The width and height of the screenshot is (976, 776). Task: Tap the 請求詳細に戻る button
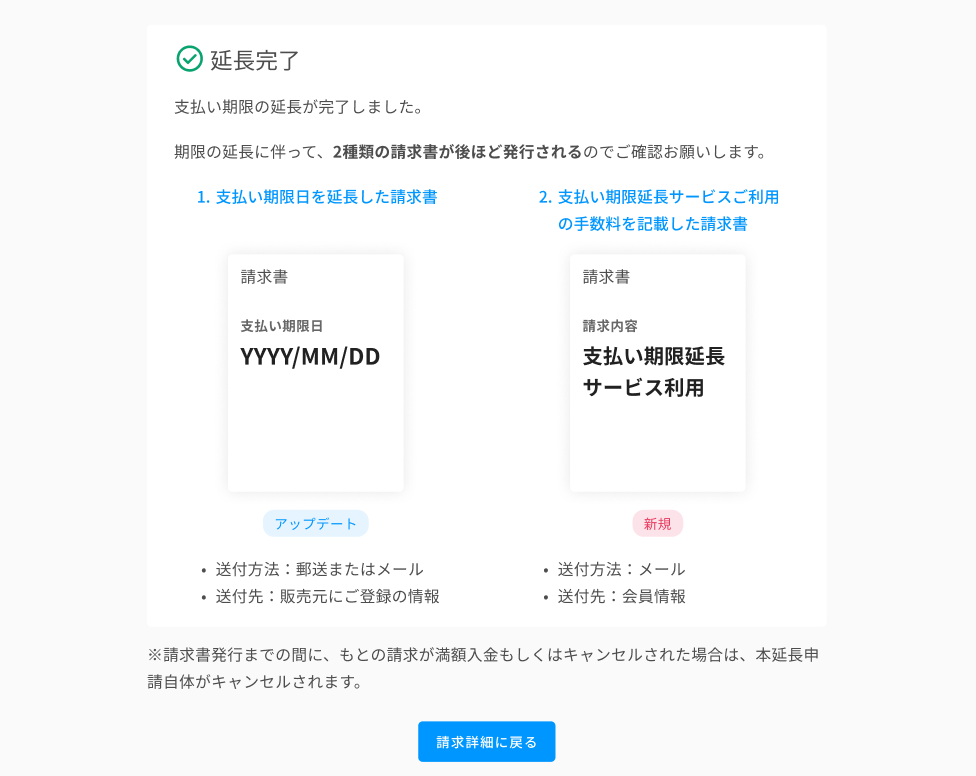[486, 742]
